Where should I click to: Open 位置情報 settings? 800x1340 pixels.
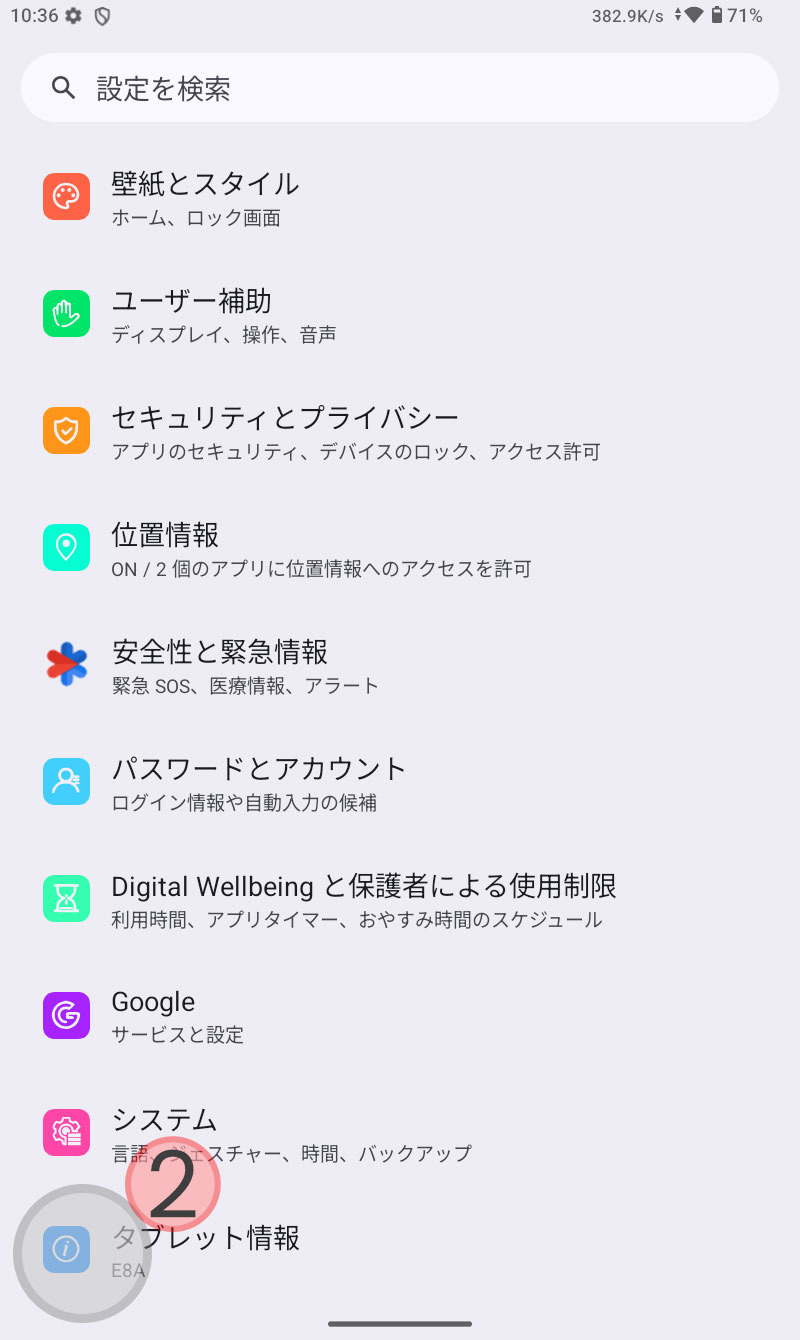click(x=400, y=548)
